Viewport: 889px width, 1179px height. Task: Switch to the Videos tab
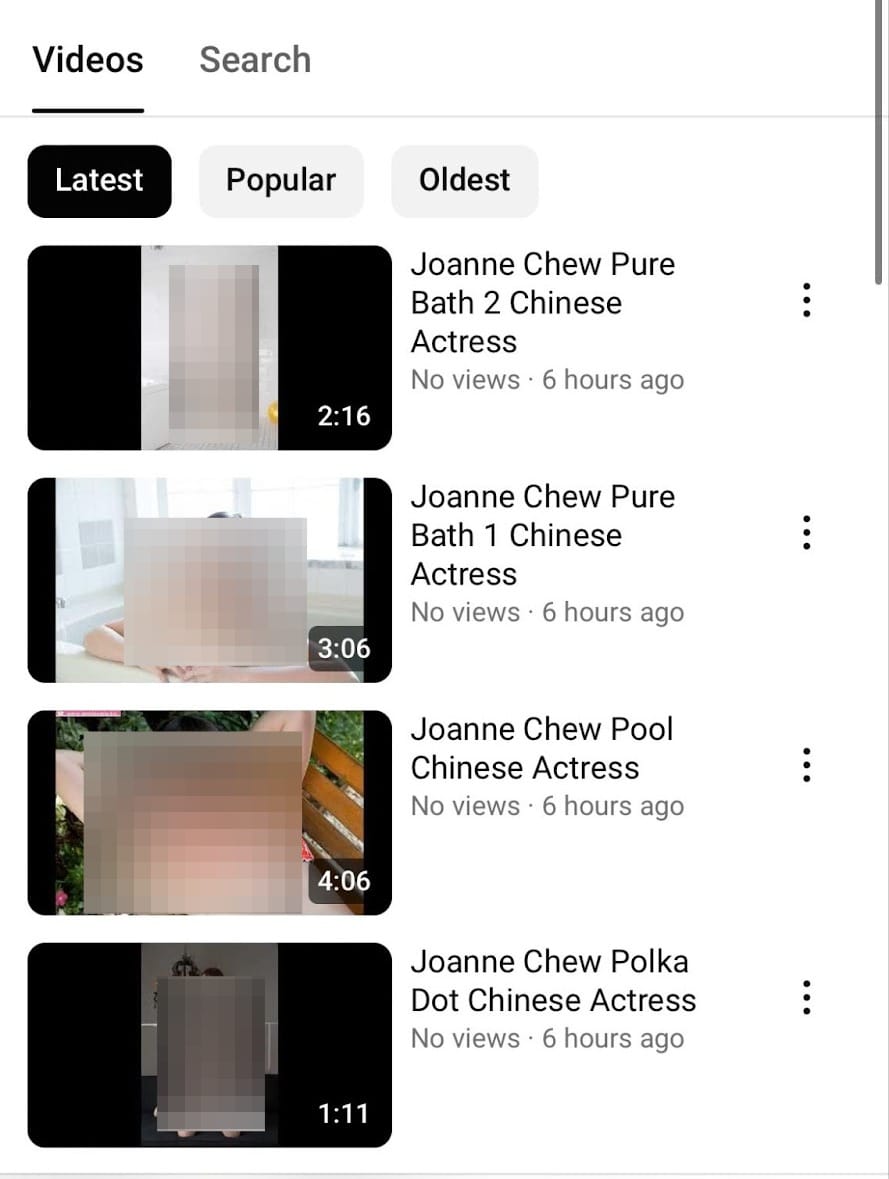[x=87, y=60]
